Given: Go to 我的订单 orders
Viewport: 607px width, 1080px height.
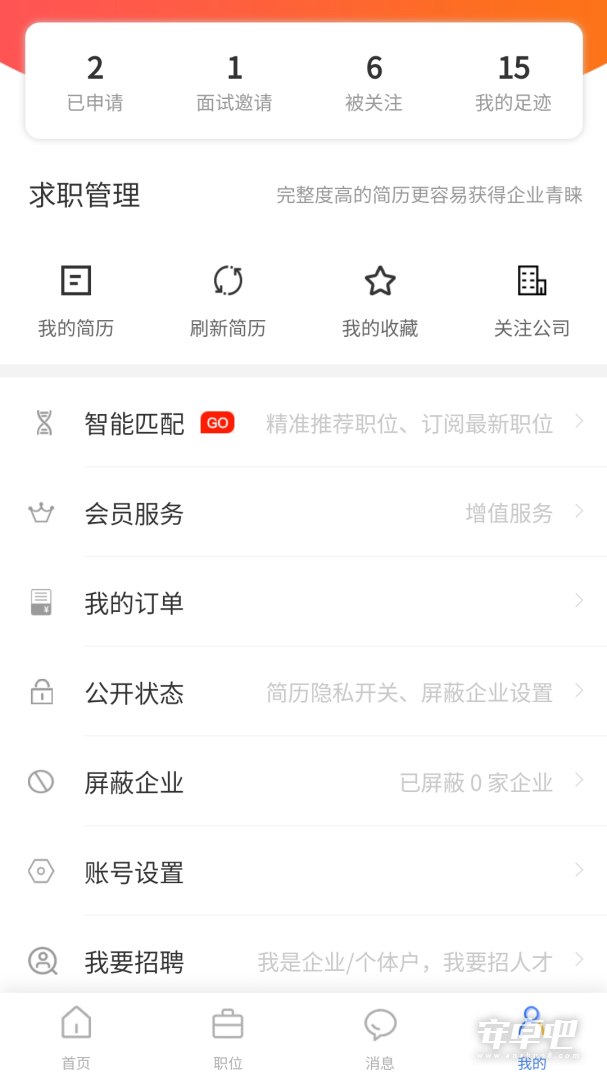Looking at the screenshot, I should click(303, 602).
